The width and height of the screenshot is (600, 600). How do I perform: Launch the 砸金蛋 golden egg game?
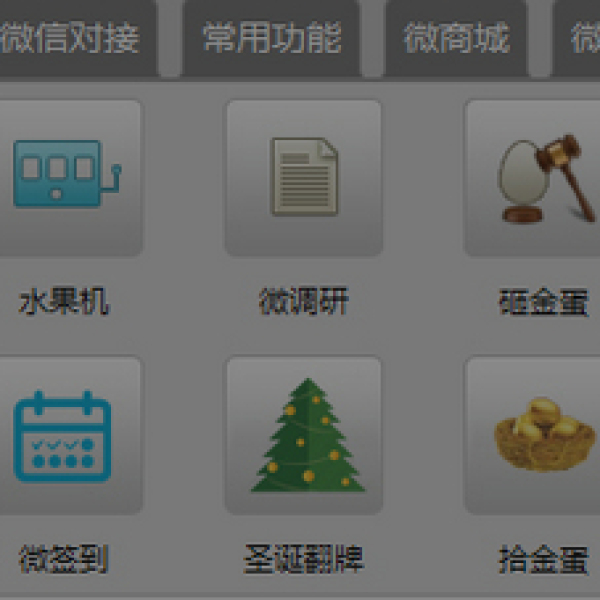540,178
